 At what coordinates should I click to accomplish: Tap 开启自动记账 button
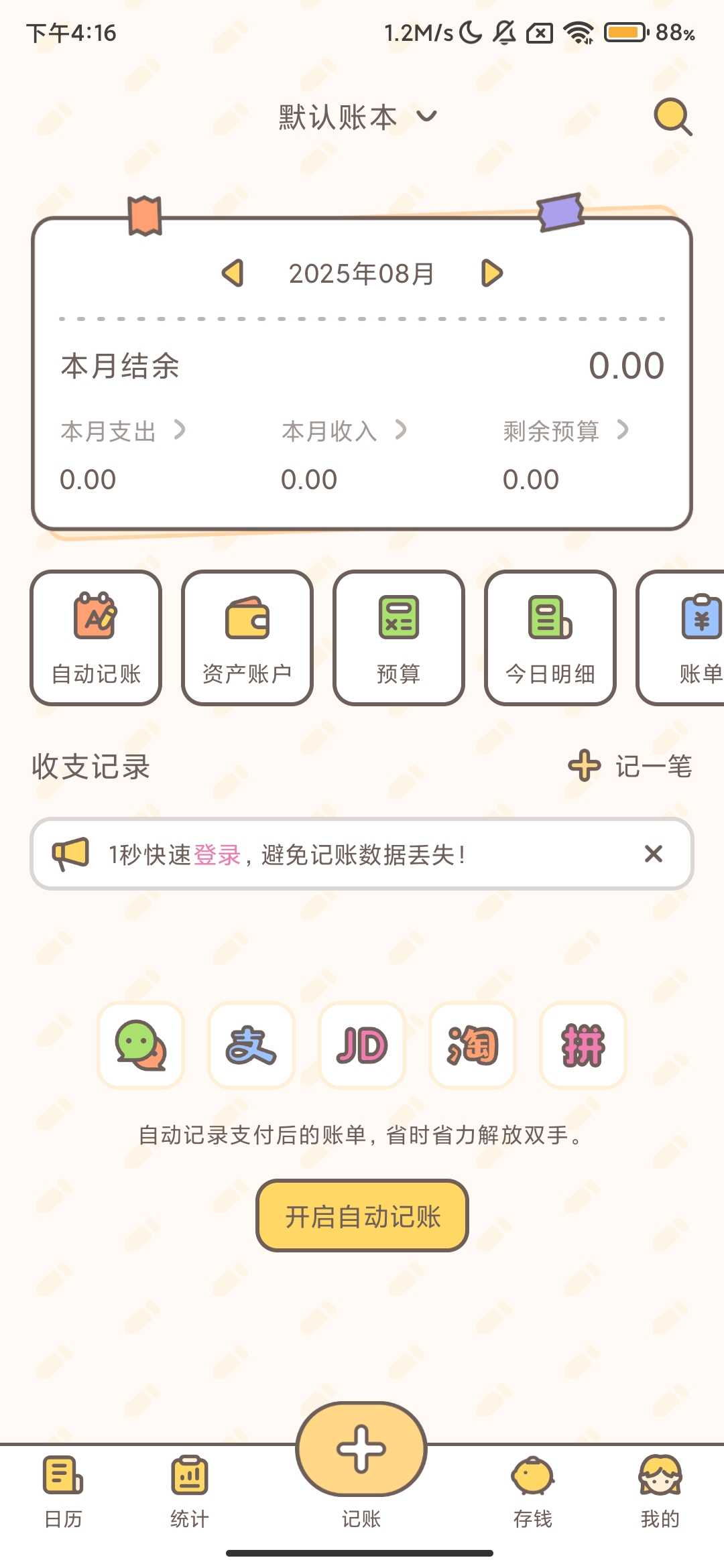(x=362, y=1216)
